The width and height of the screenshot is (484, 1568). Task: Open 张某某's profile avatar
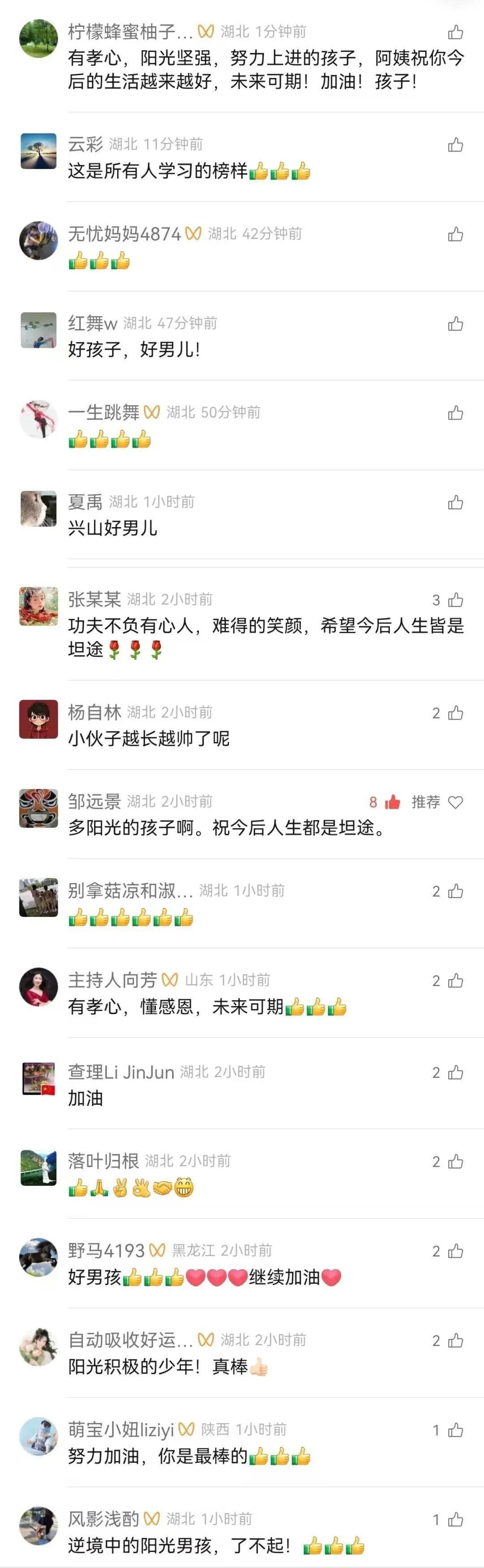(x=39, y=606)
